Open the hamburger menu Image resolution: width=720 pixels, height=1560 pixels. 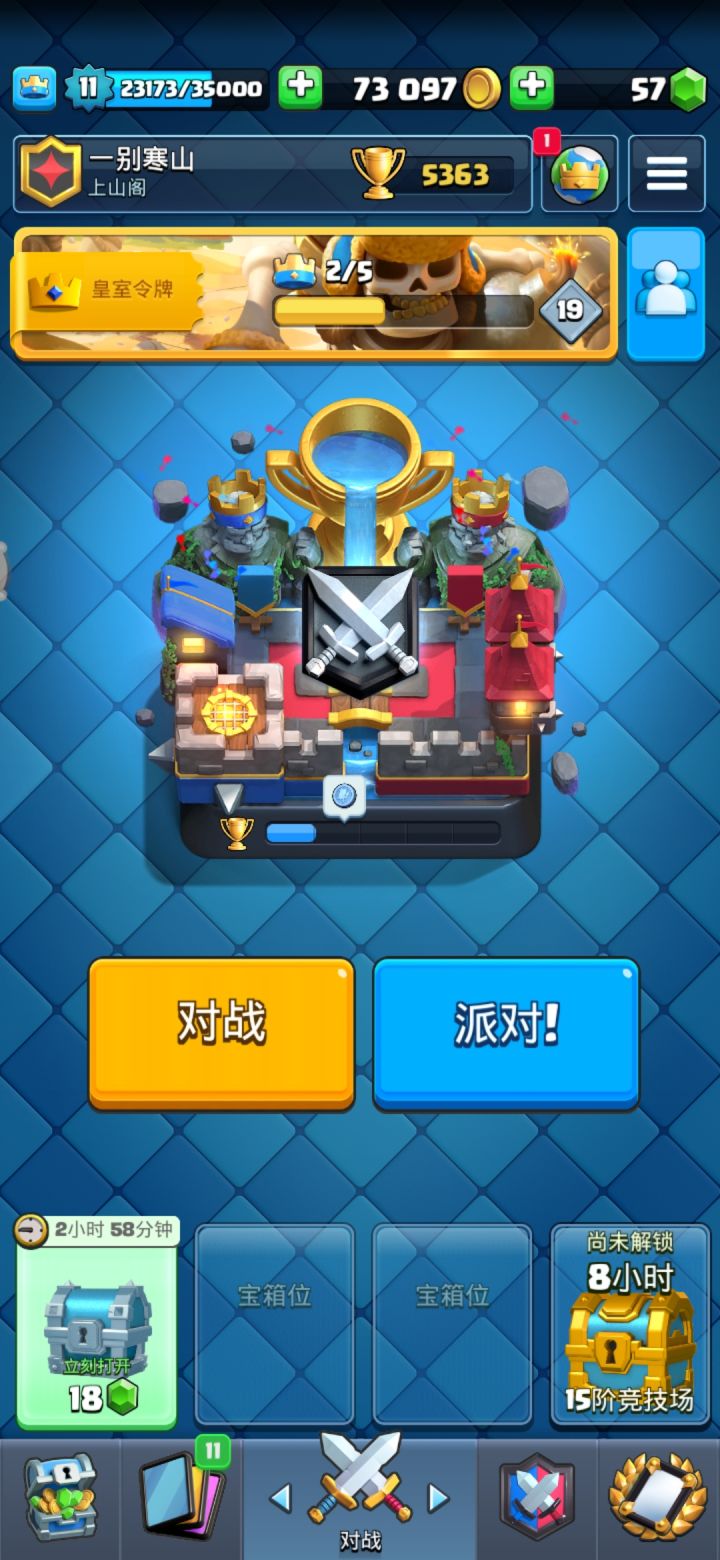666,172
